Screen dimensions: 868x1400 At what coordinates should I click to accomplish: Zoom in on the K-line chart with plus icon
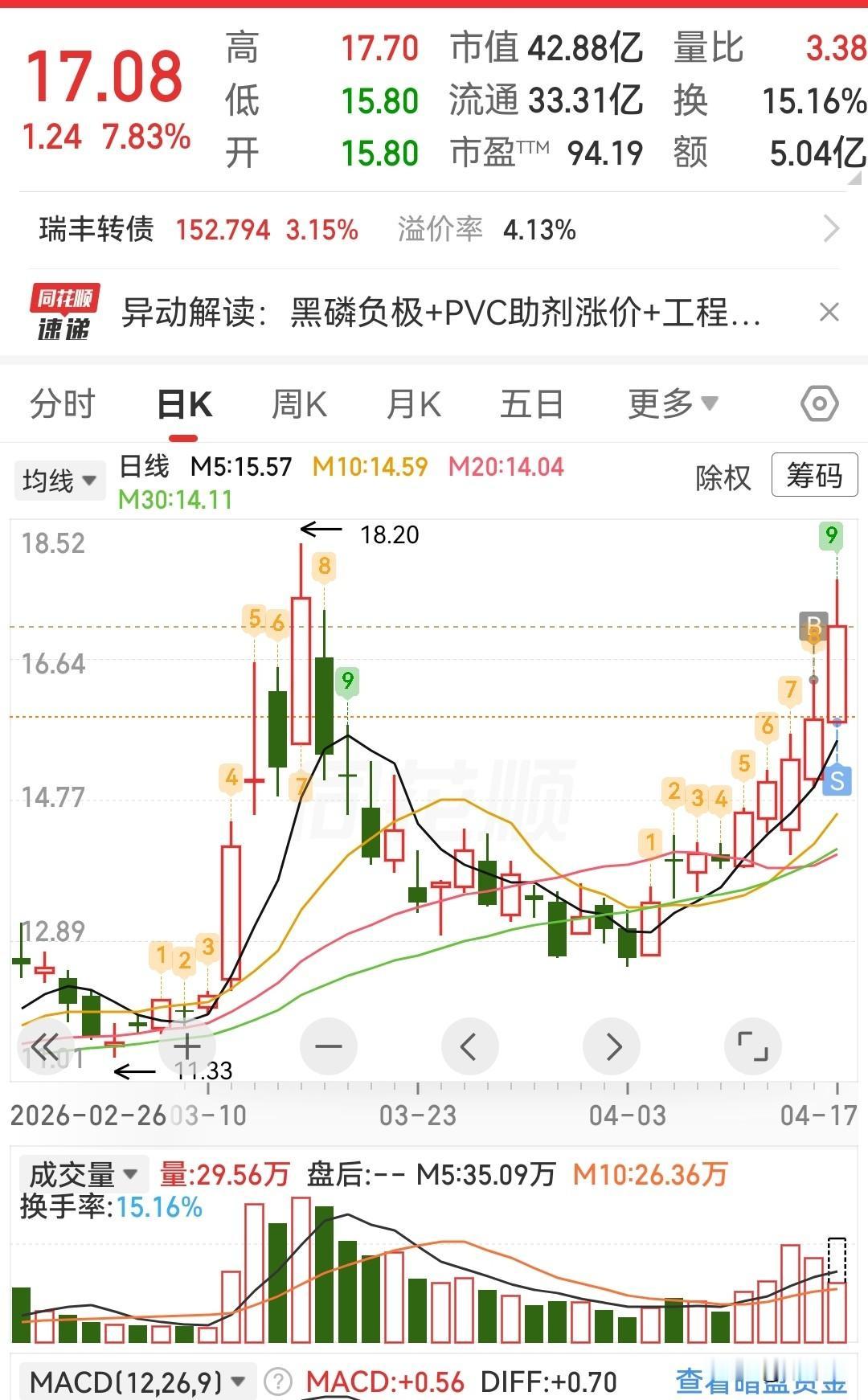click(x=186, y=1046)
